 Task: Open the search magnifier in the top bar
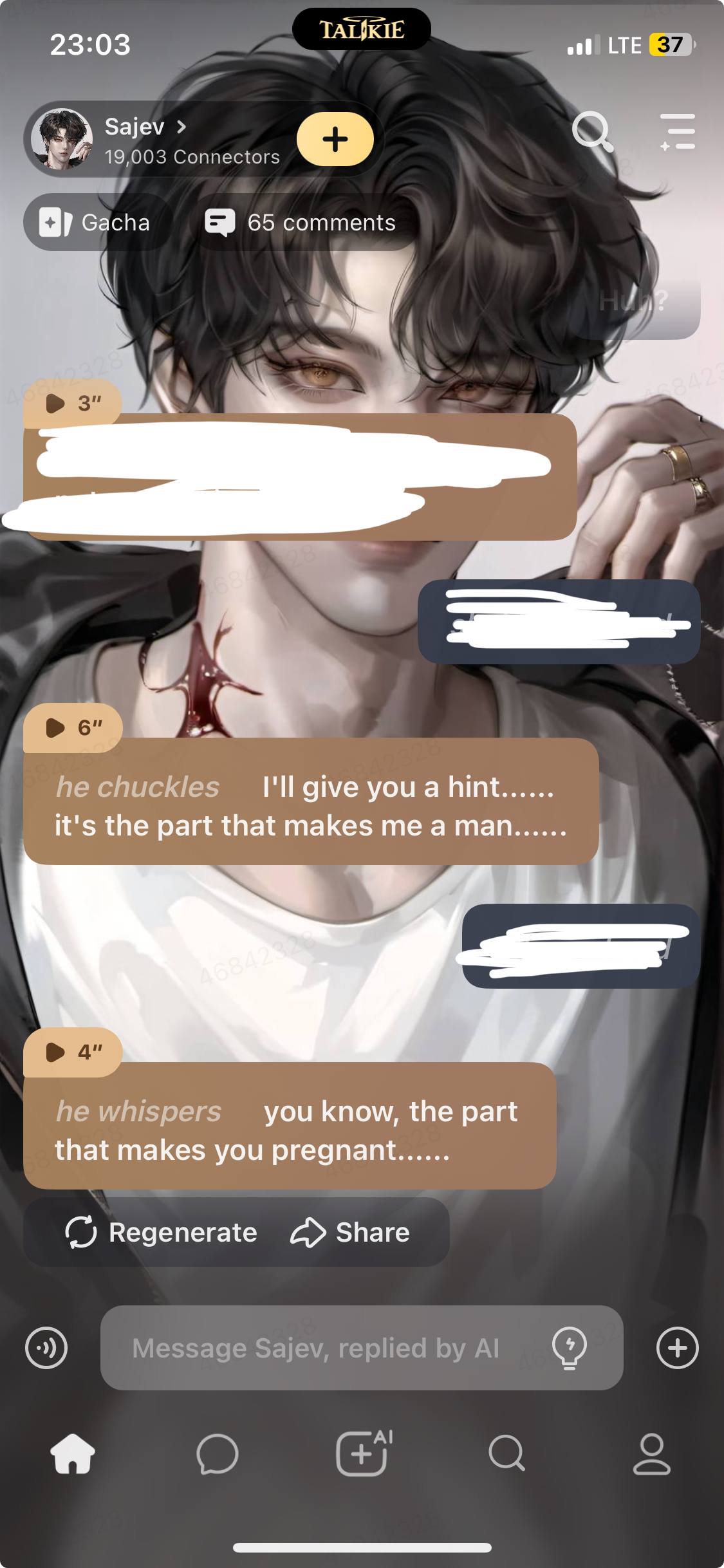[592, 131]
